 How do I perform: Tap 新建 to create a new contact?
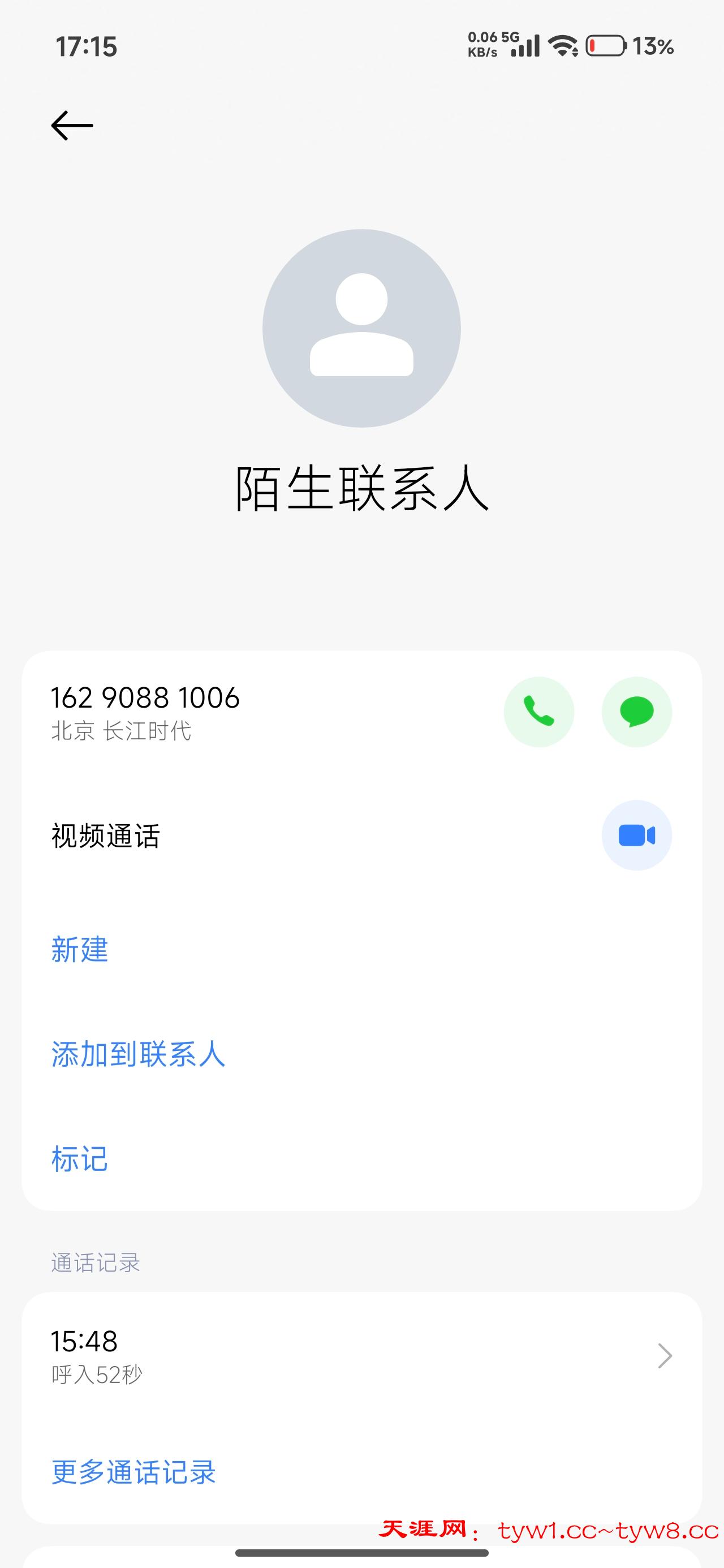click(80, 949)
